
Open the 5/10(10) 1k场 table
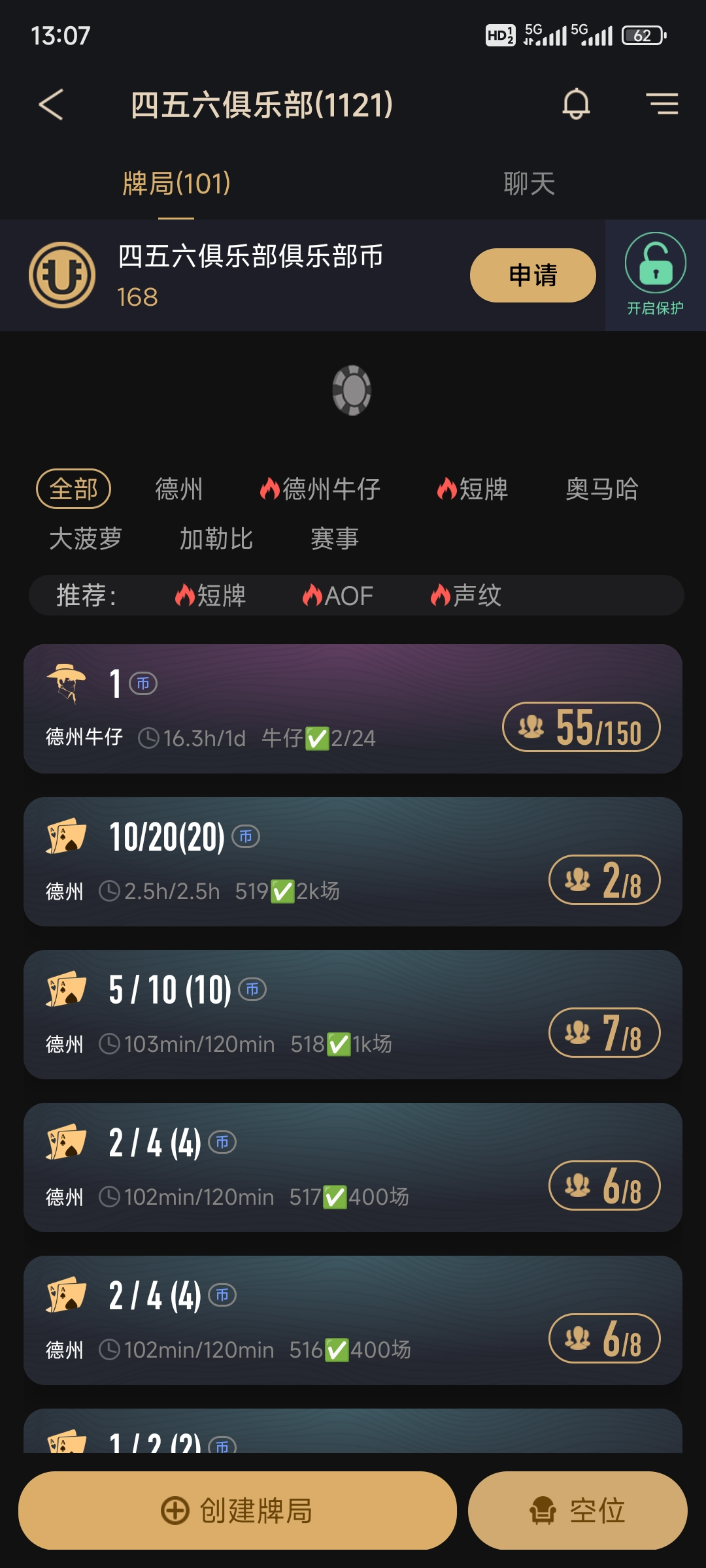353,1015
